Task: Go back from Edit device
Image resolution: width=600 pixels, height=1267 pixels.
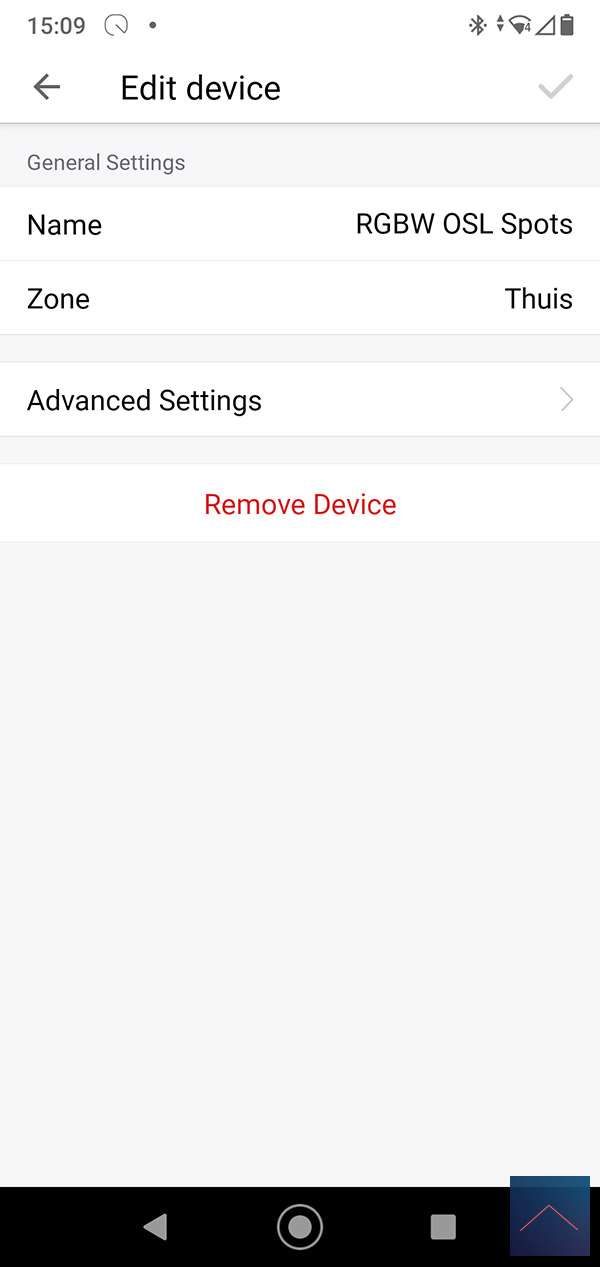Action: [47, 88]
